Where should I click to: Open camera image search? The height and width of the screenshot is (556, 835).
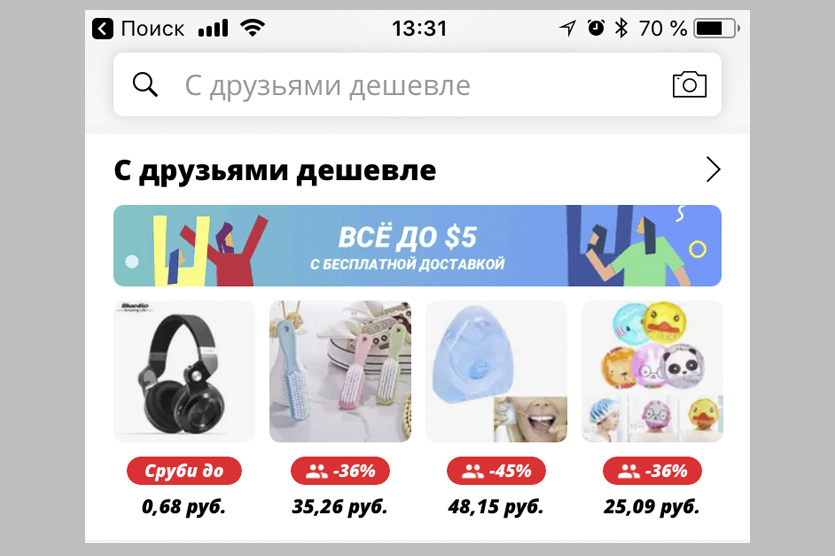(x=689, y=85)
